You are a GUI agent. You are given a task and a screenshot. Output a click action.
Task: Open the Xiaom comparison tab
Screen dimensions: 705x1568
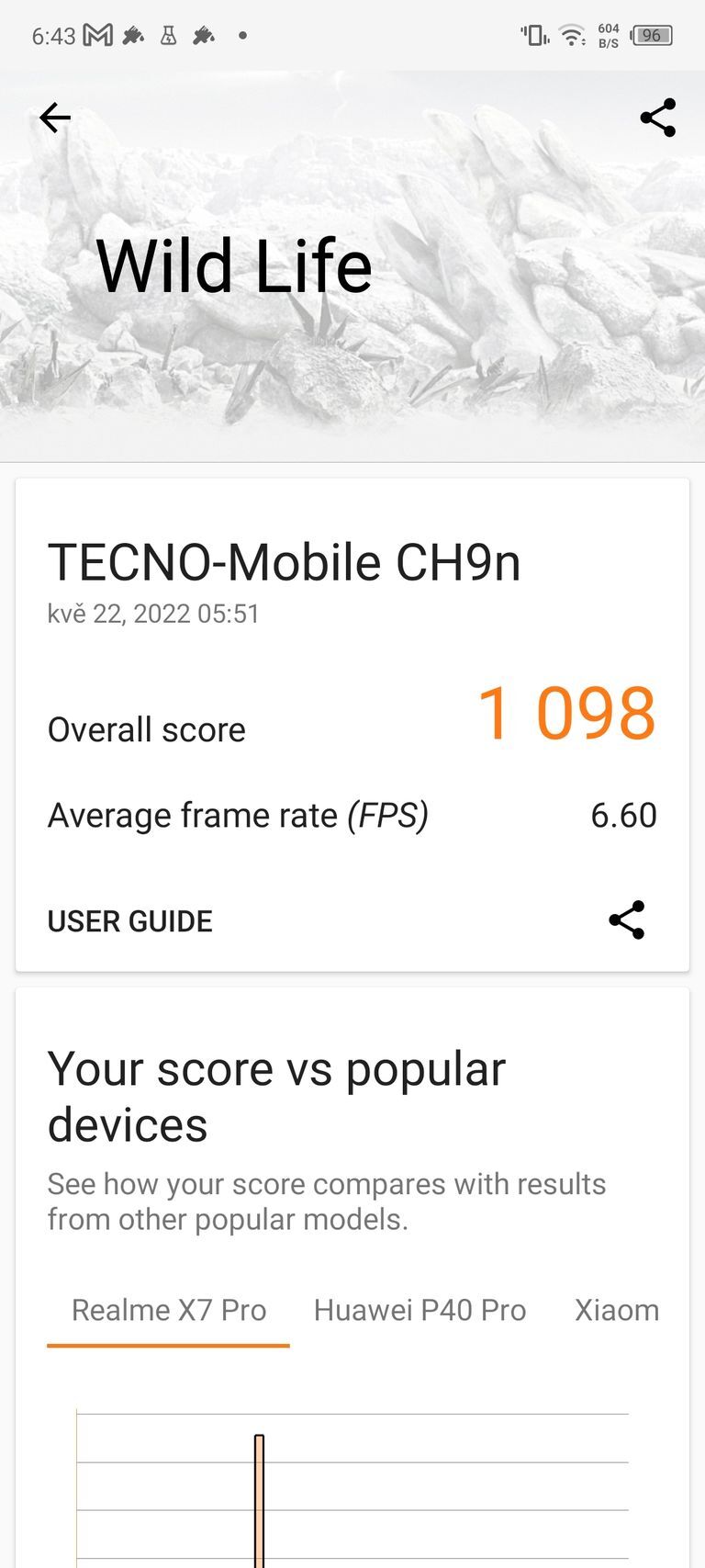(617, 1310)
